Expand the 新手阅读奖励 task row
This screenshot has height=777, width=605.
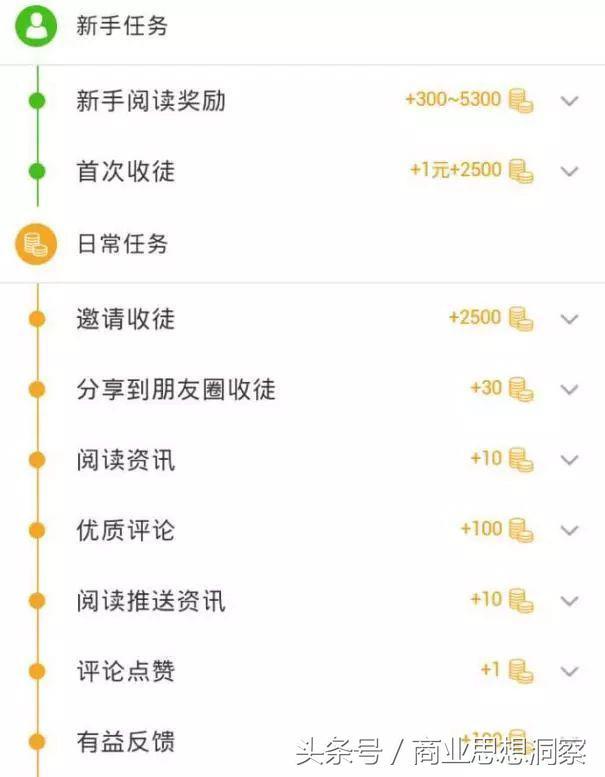coord(569,101)
